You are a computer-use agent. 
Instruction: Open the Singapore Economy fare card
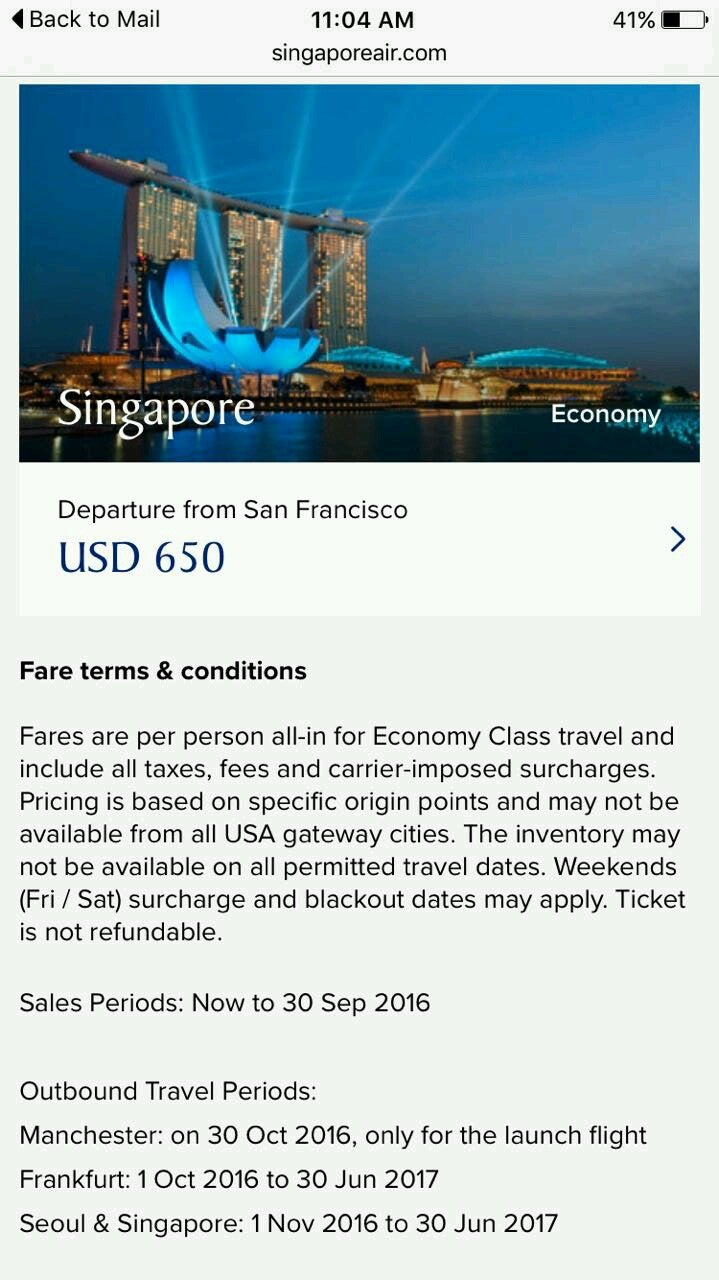359,273
